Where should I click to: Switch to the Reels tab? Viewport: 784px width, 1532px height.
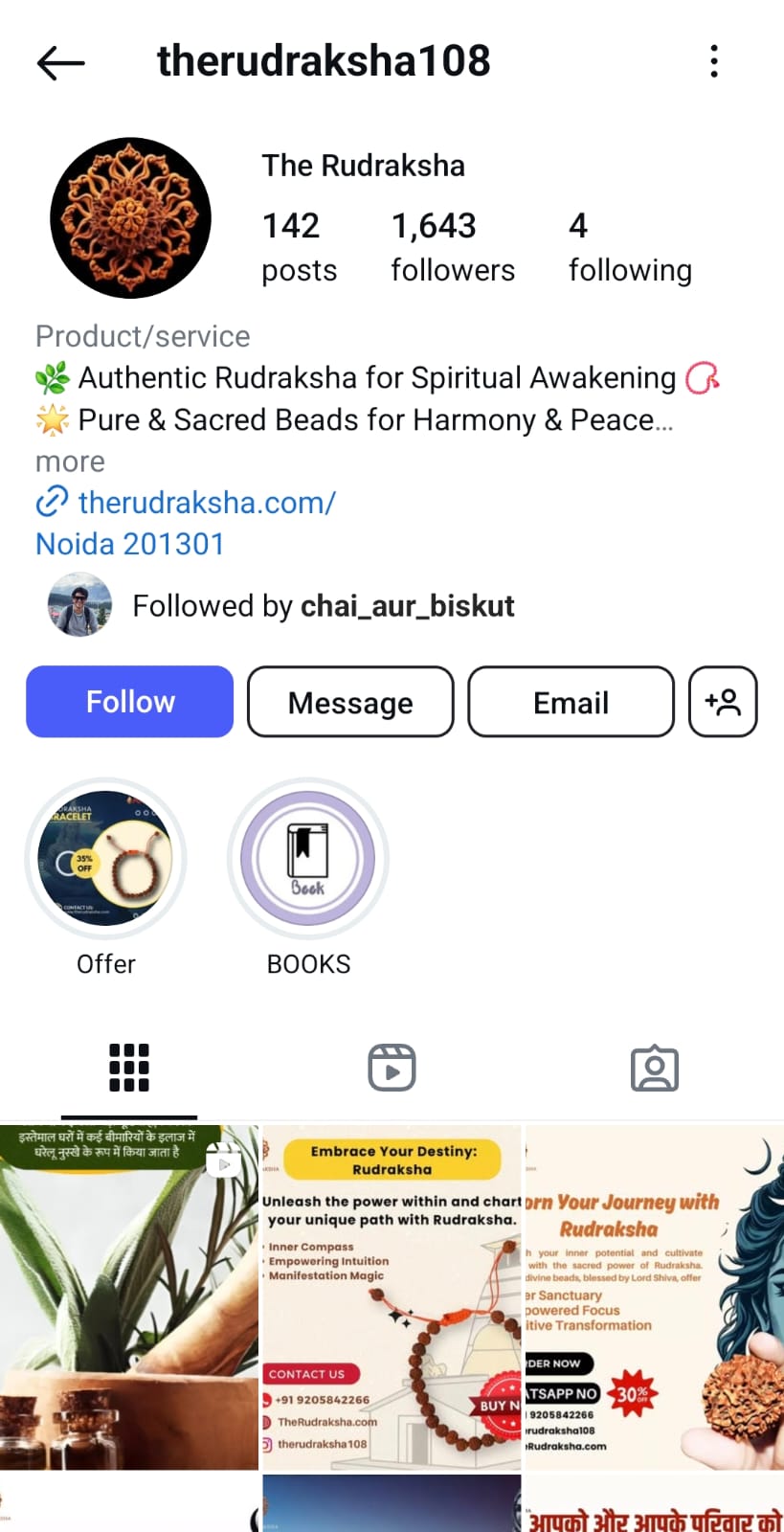point(392,1068)
